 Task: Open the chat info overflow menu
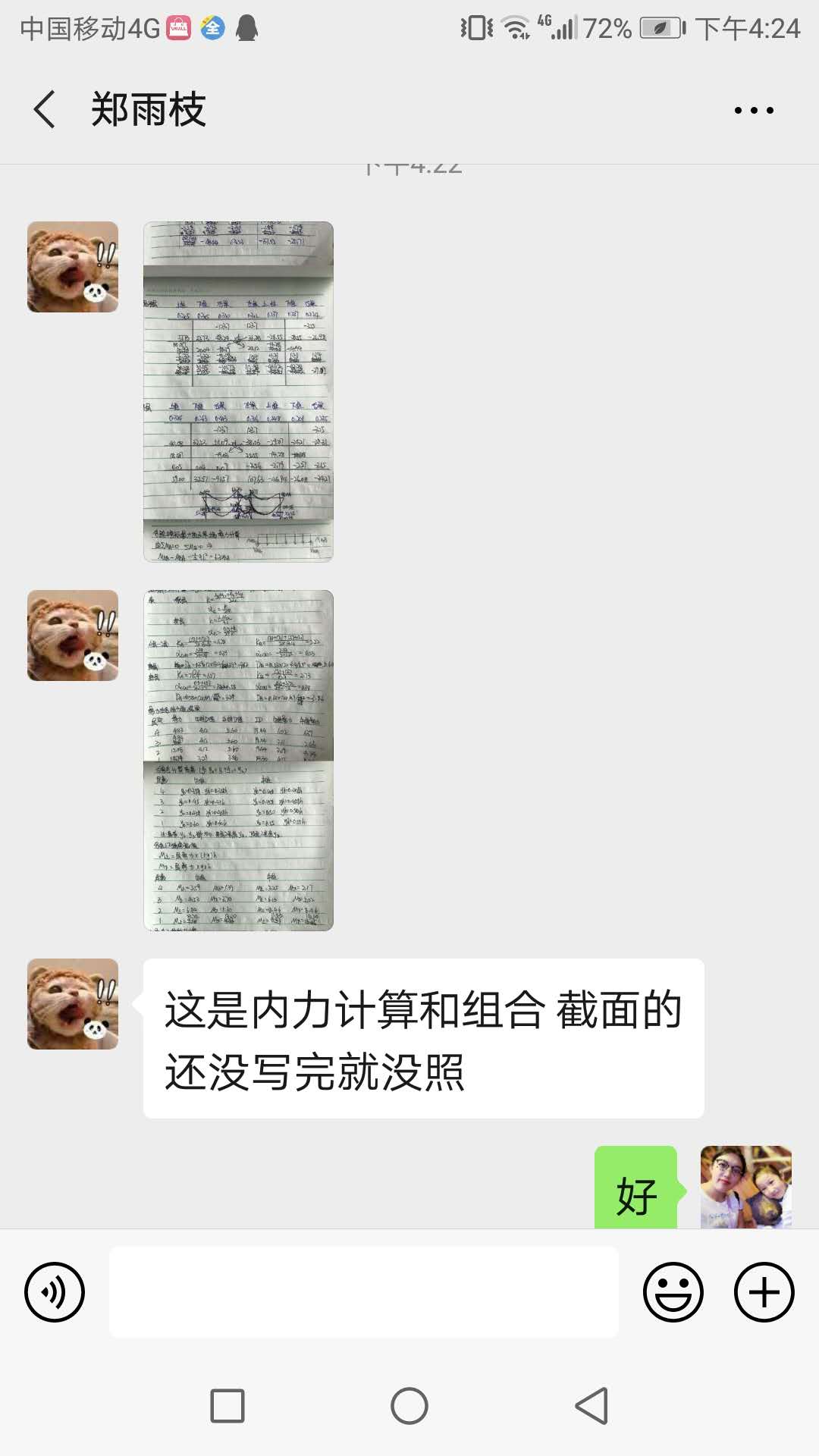(x=753, y=111)
